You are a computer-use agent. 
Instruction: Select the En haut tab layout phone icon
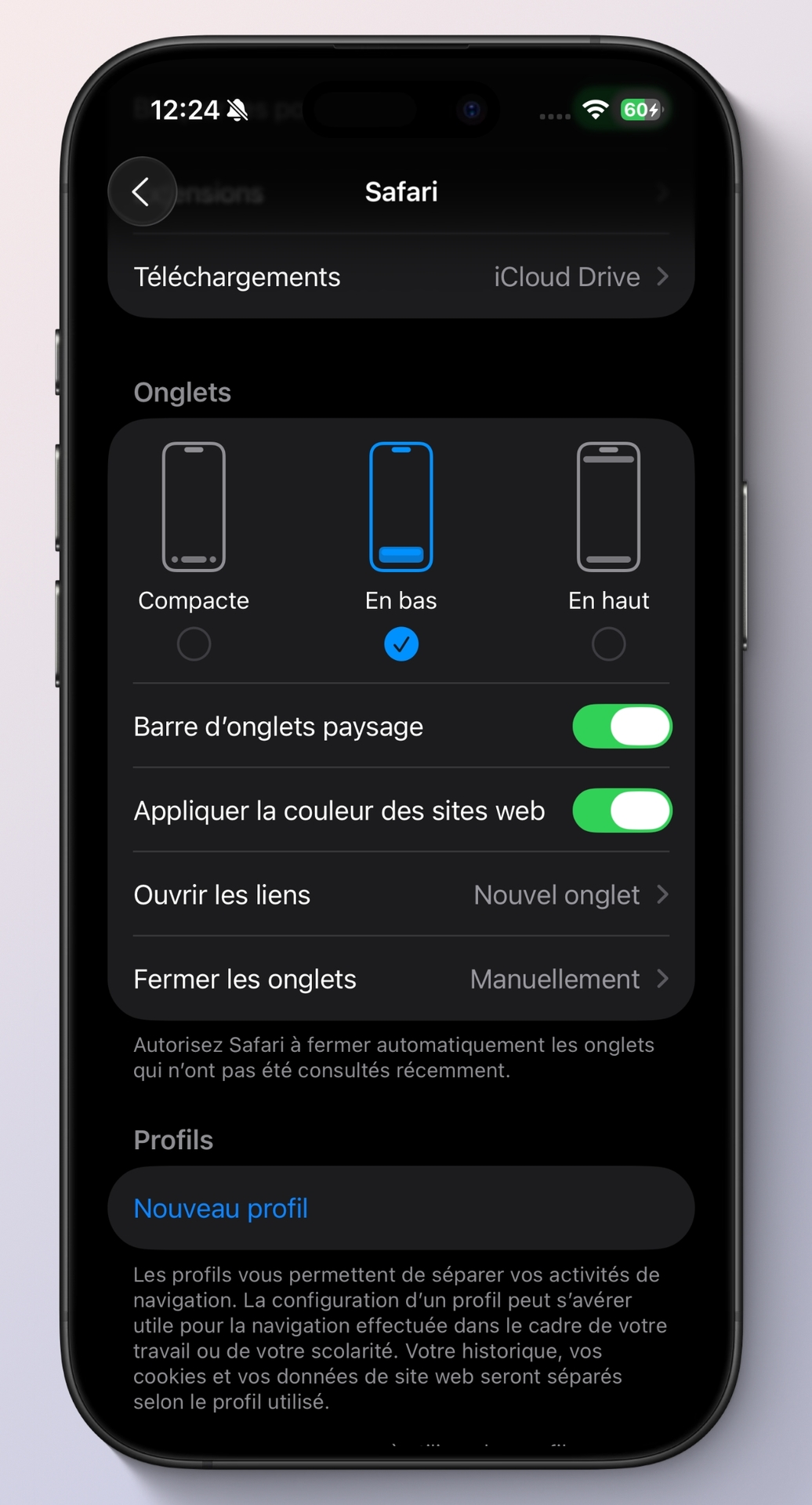[x=608, y=506]
